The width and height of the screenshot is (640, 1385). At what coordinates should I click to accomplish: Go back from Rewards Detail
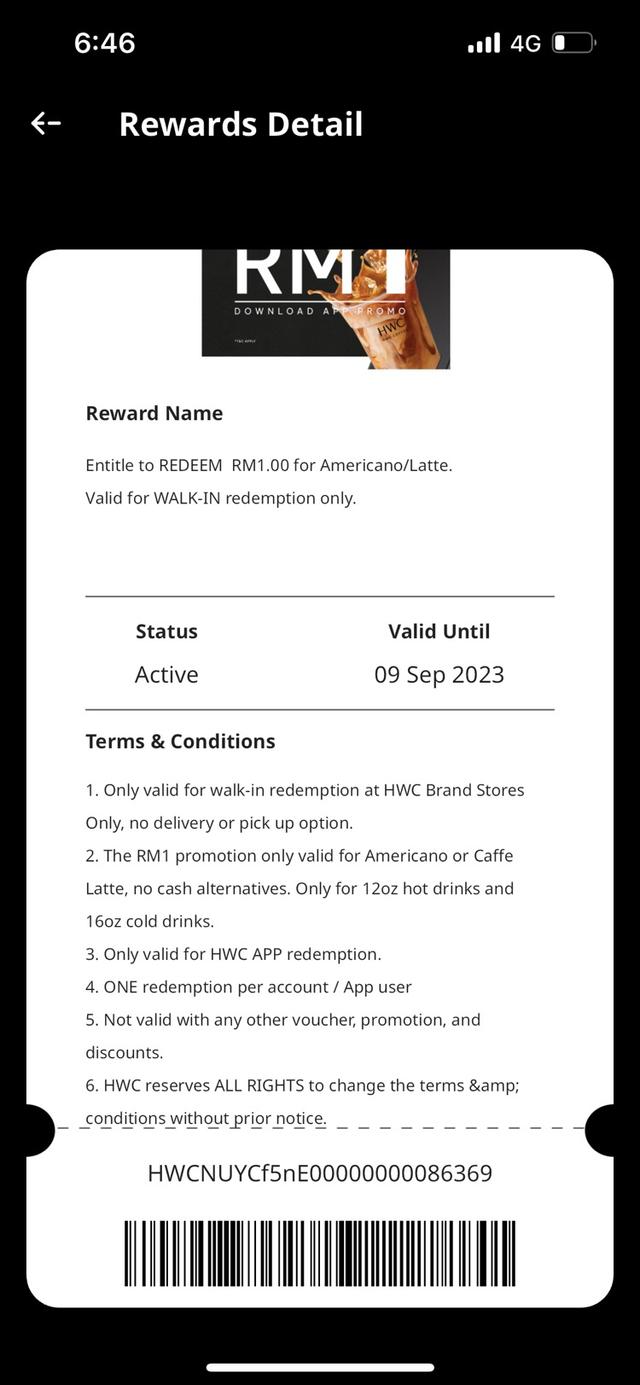coord(46,123)
